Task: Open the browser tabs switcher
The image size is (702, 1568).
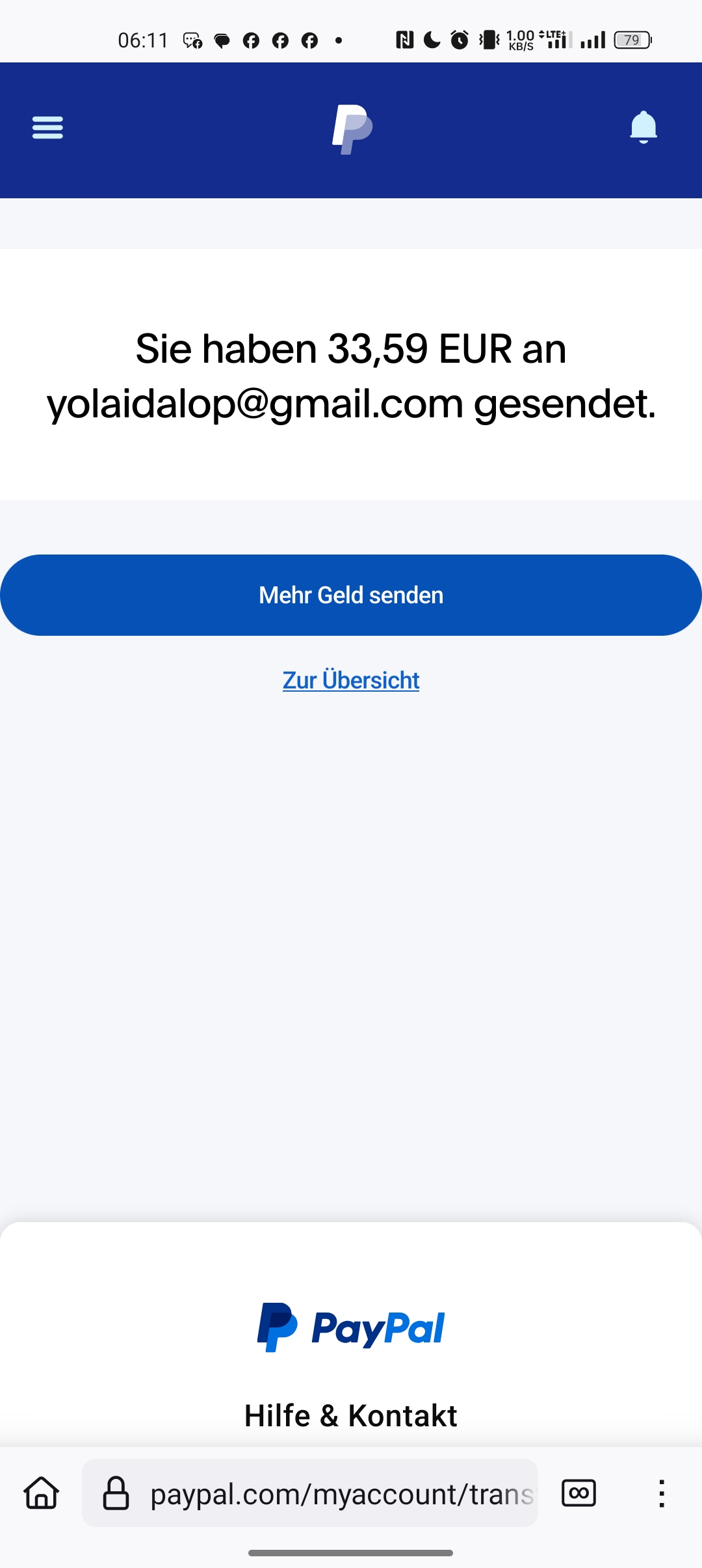Action: click(578, 1493)
